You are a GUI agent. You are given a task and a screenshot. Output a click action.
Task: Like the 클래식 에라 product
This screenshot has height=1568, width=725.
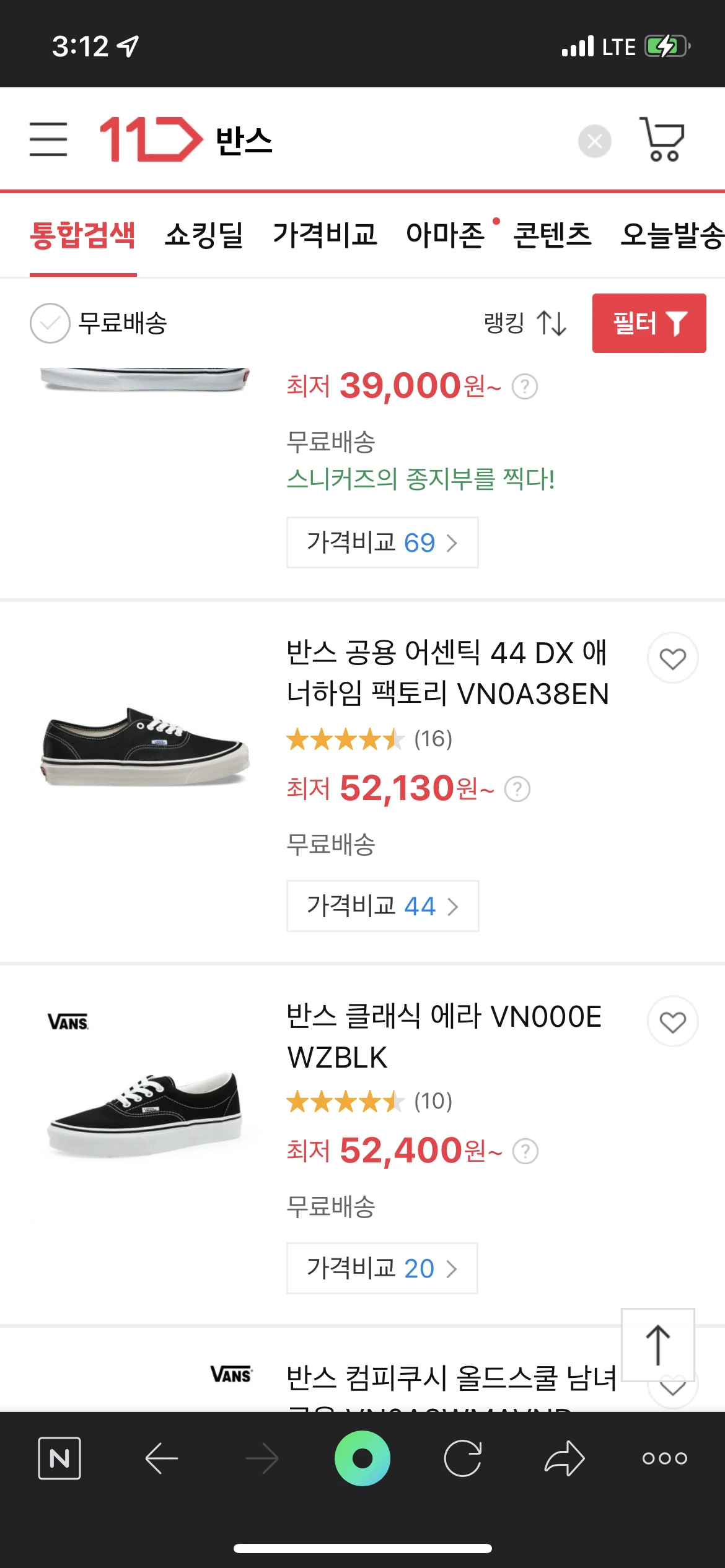click(672, 1021)
